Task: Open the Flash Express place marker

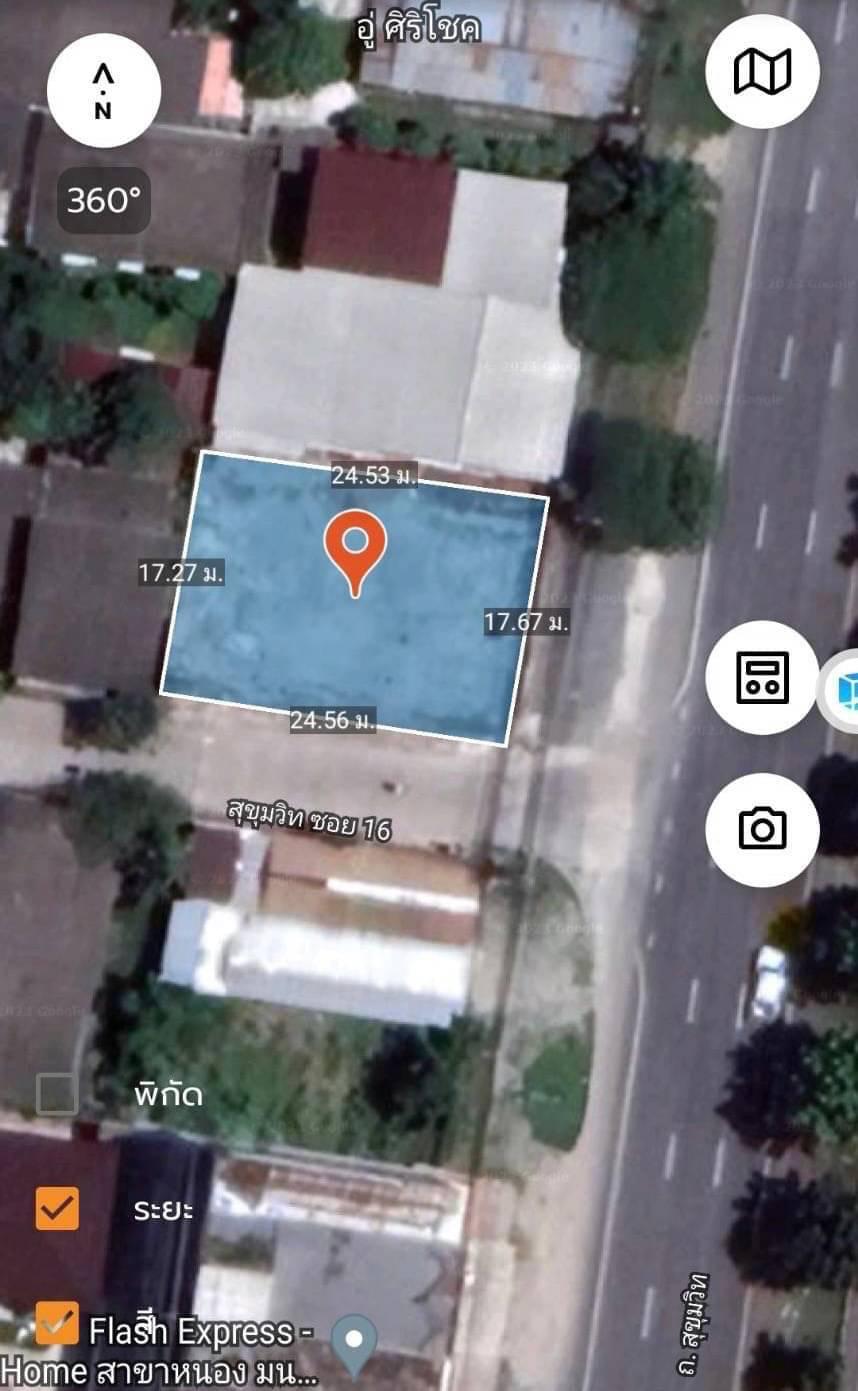Action: [x=355, y=1340]
